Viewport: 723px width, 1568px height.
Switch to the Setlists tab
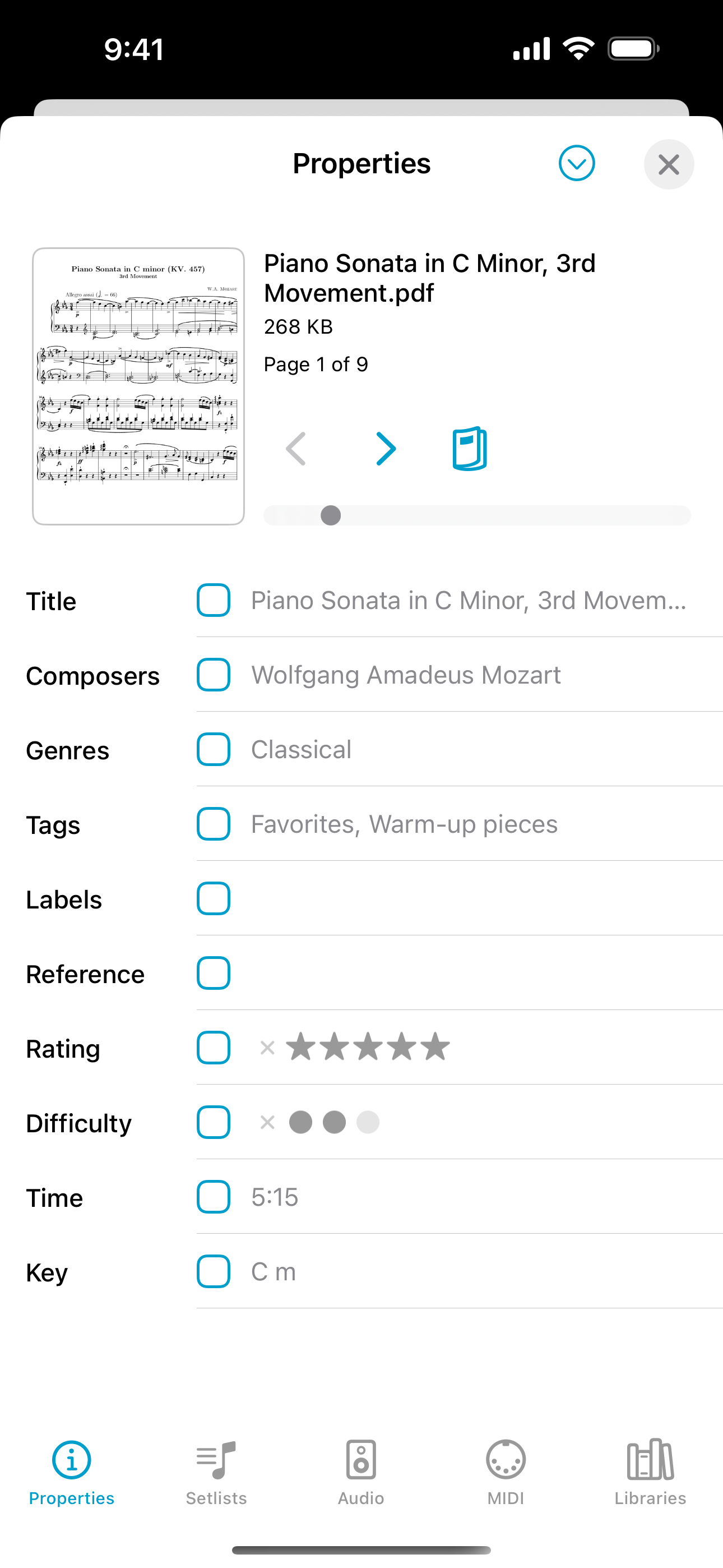pyautogui.click(x=216, y=1473)
